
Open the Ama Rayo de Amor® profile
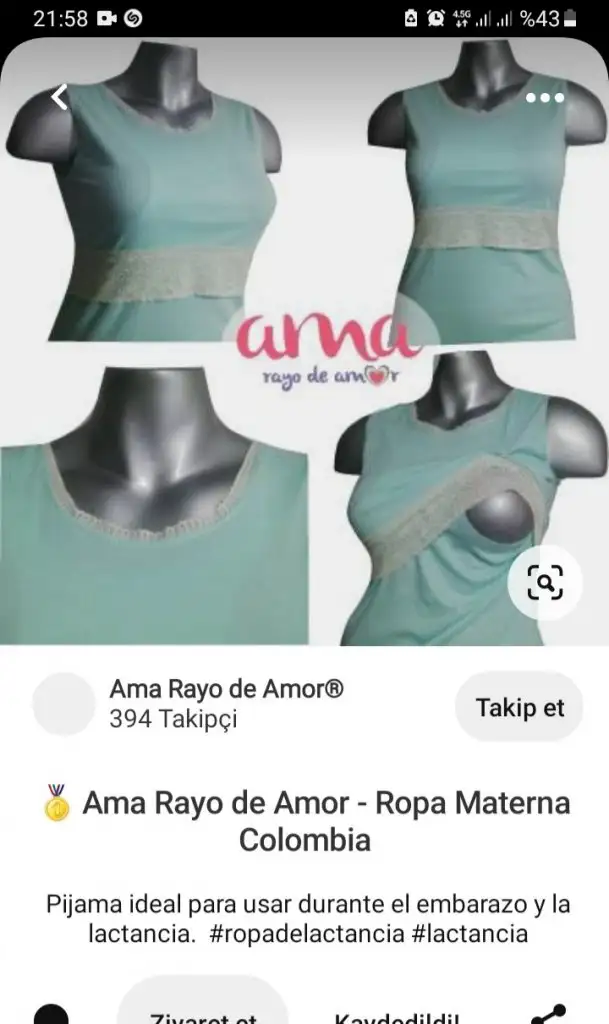pos(226,690)
